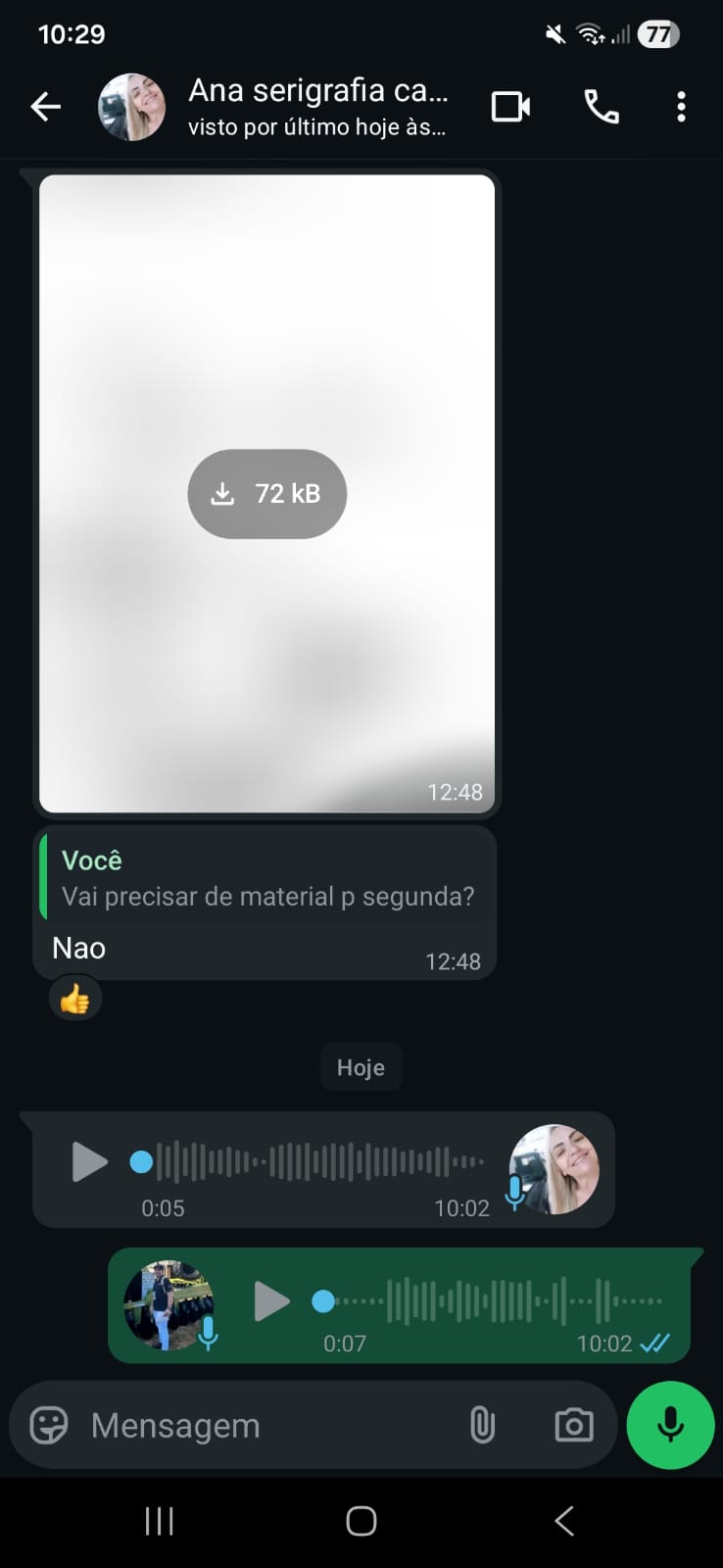Open the overflow menu
Viewport: 723px width, 1568px height.
(x=681, y=106)
